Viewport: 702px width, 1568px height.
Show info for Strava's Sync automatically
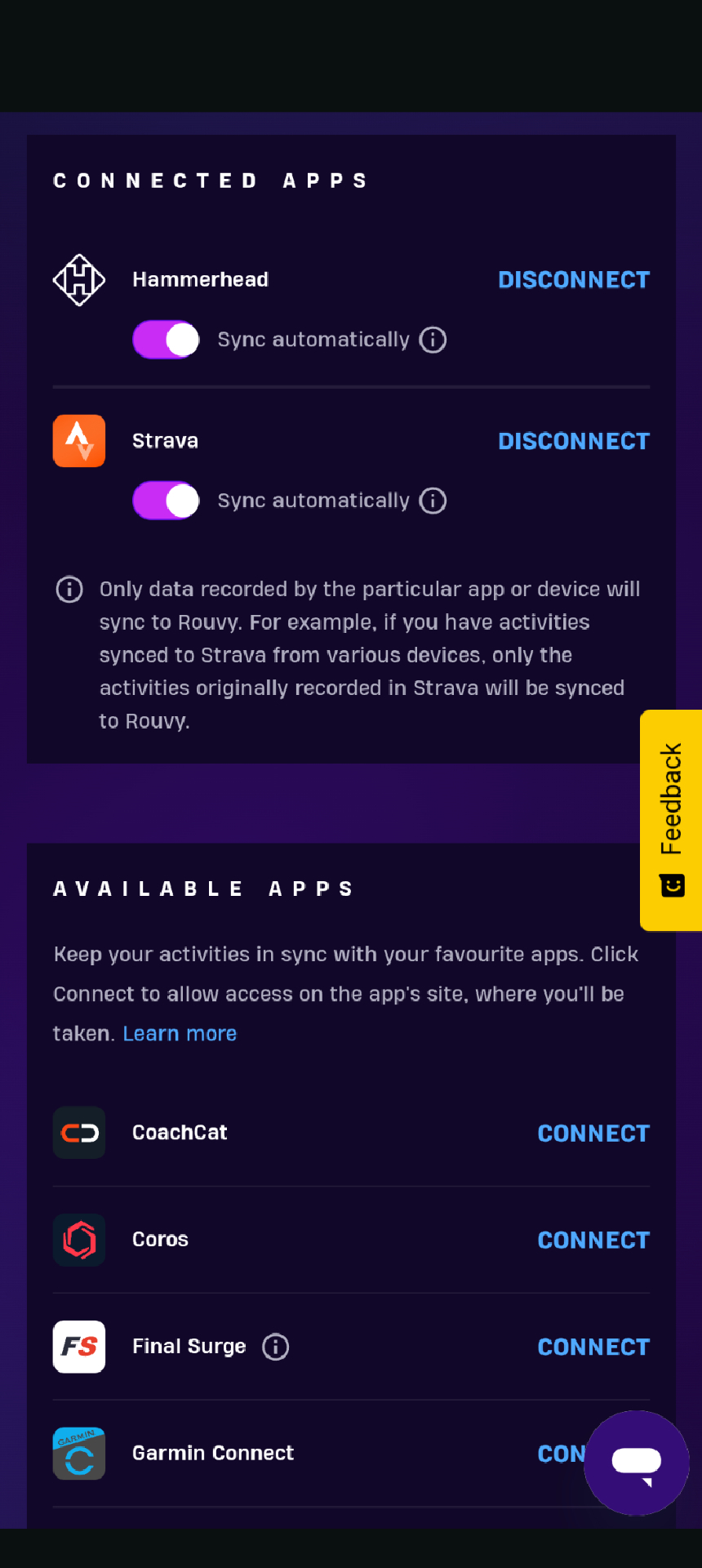(433, 501)
